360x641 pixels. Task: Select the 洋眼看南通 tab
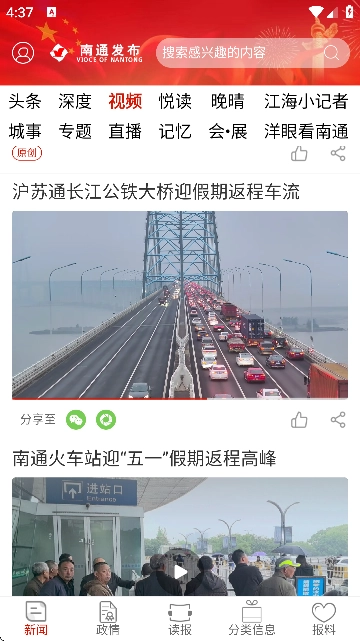pyautogui.click(x=306, y=132)
